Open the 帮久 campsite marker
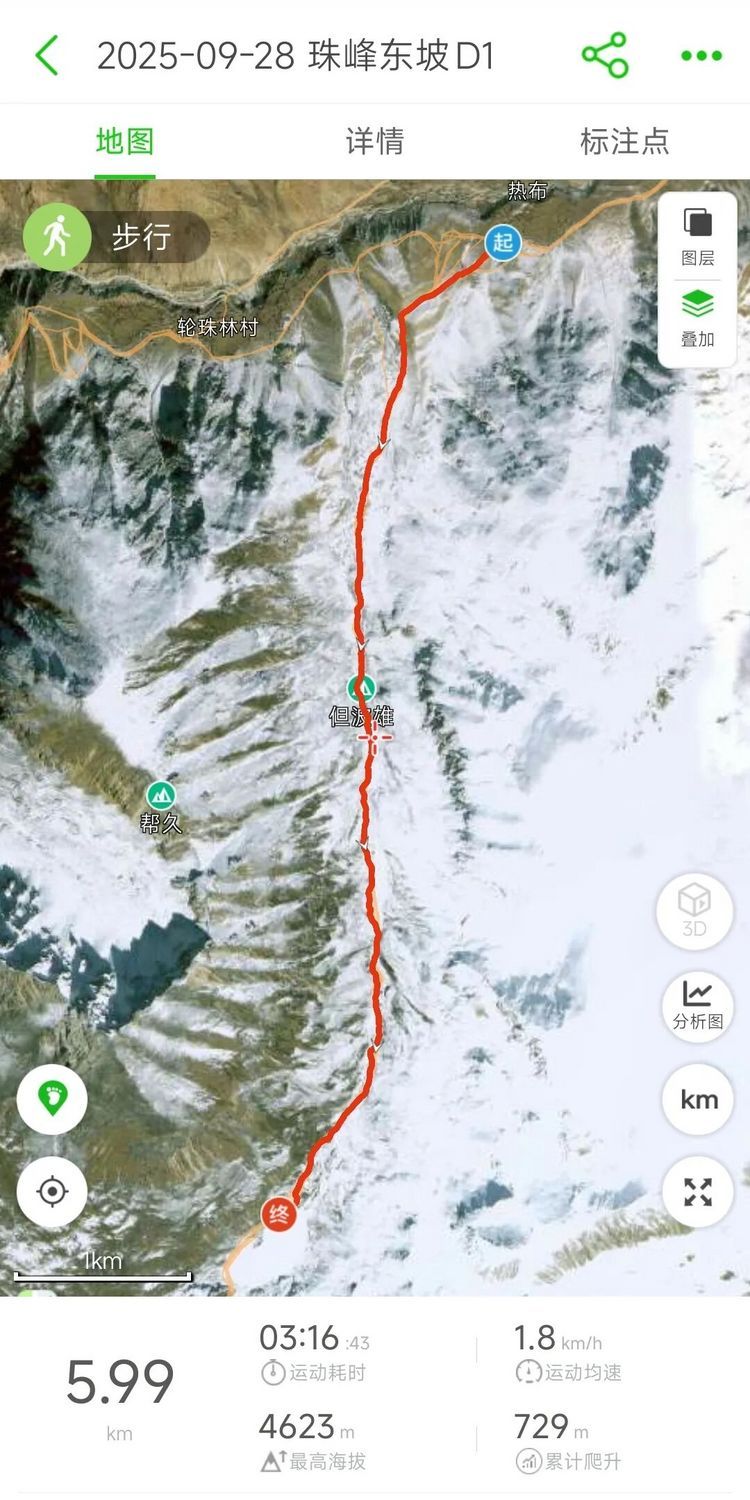Viewport: 750px width, 1500px height. (x=161, y=797)
